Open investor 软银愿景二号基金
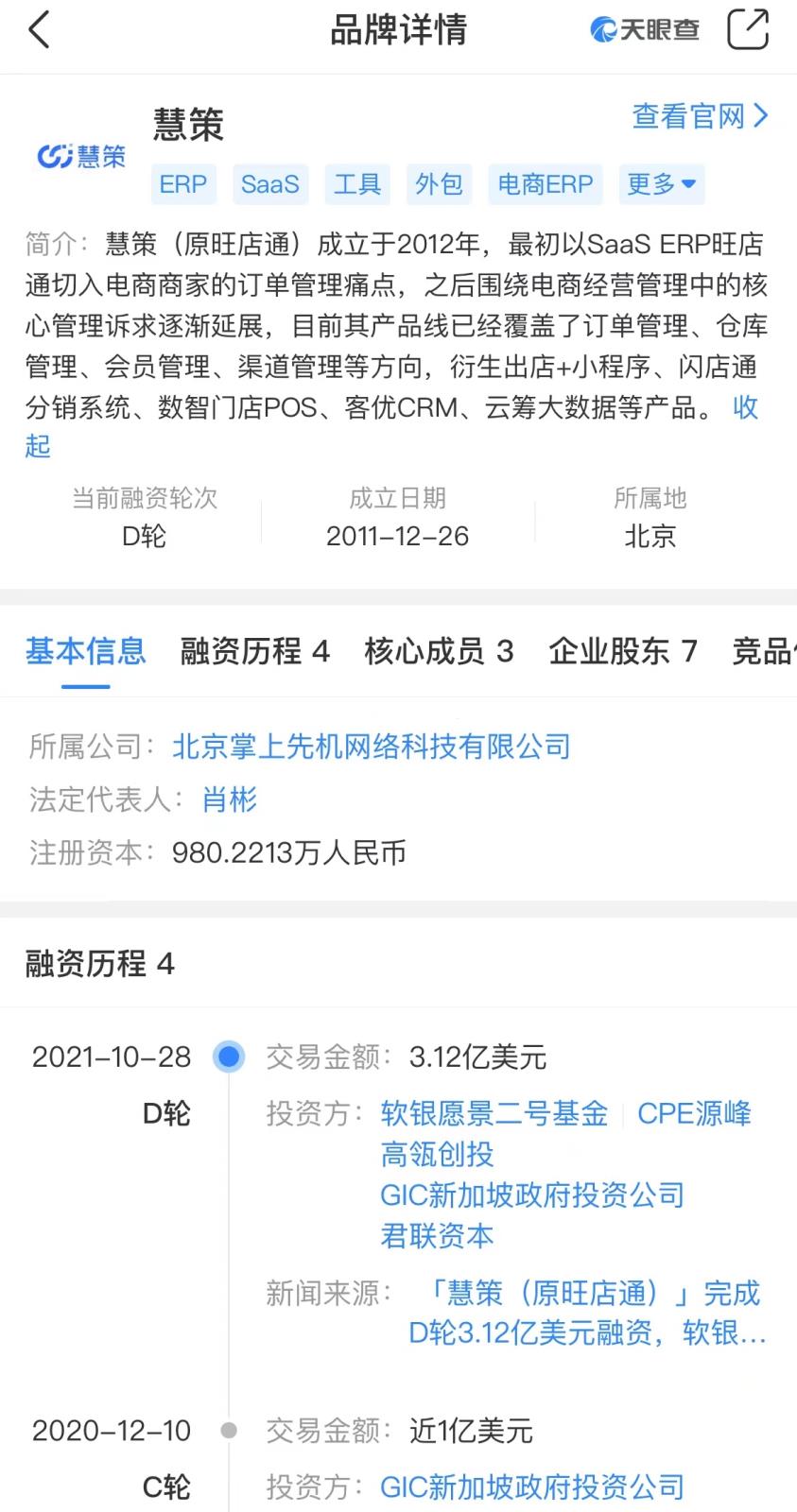Viewport: 797px width, 1512px height. tap(494, 1113)
